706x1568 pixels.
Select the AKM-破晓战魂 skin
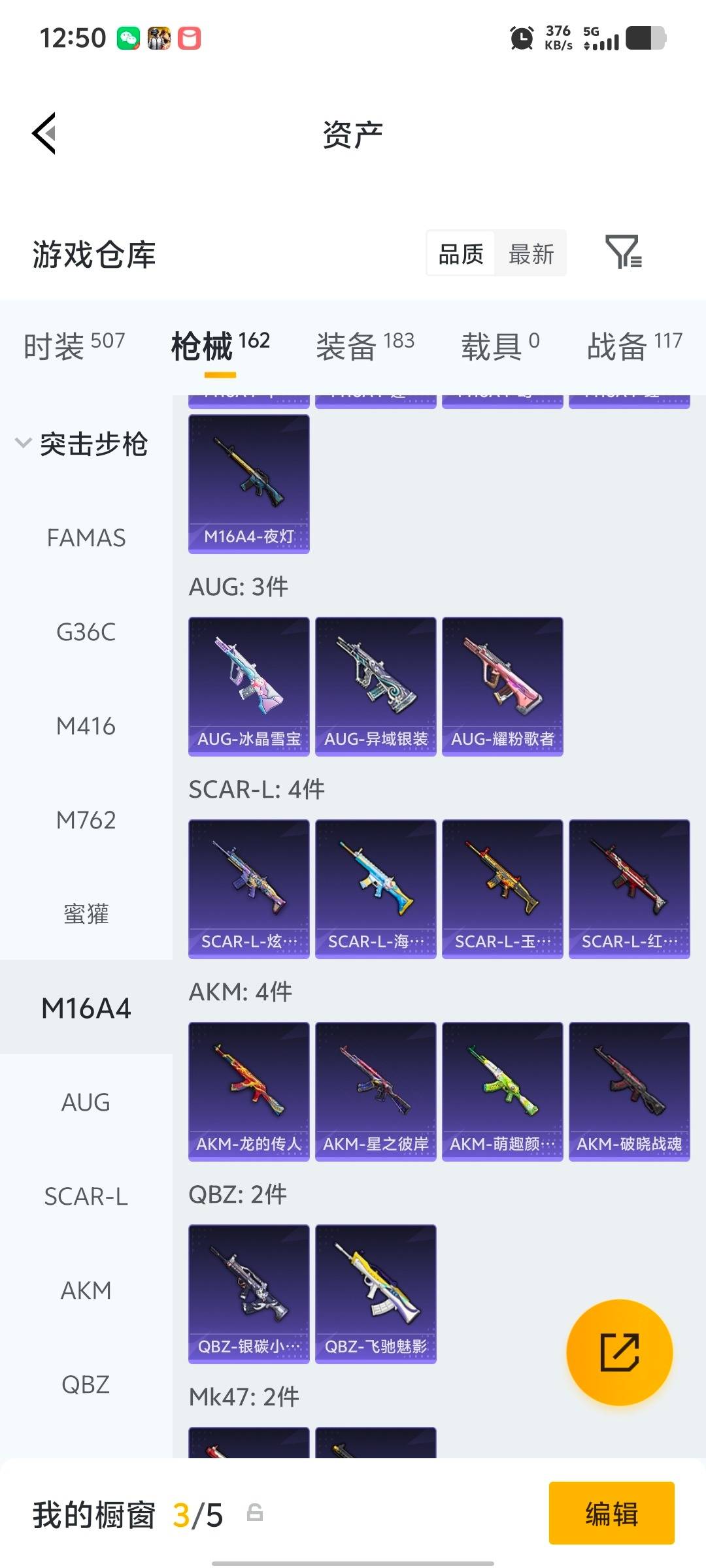tap(630, 1091)
